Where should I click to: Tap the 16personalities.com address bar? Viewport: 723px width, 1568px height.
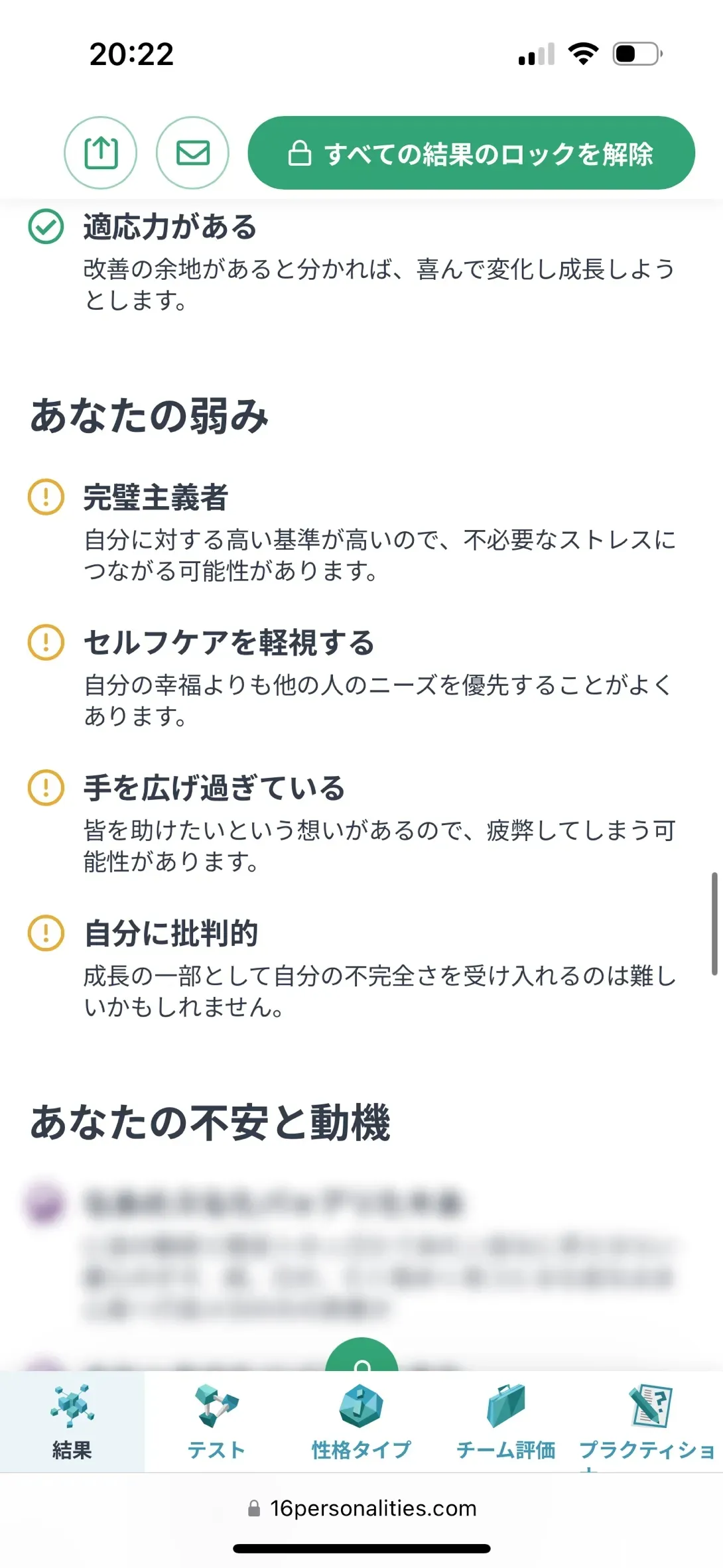coord(361,1508)
